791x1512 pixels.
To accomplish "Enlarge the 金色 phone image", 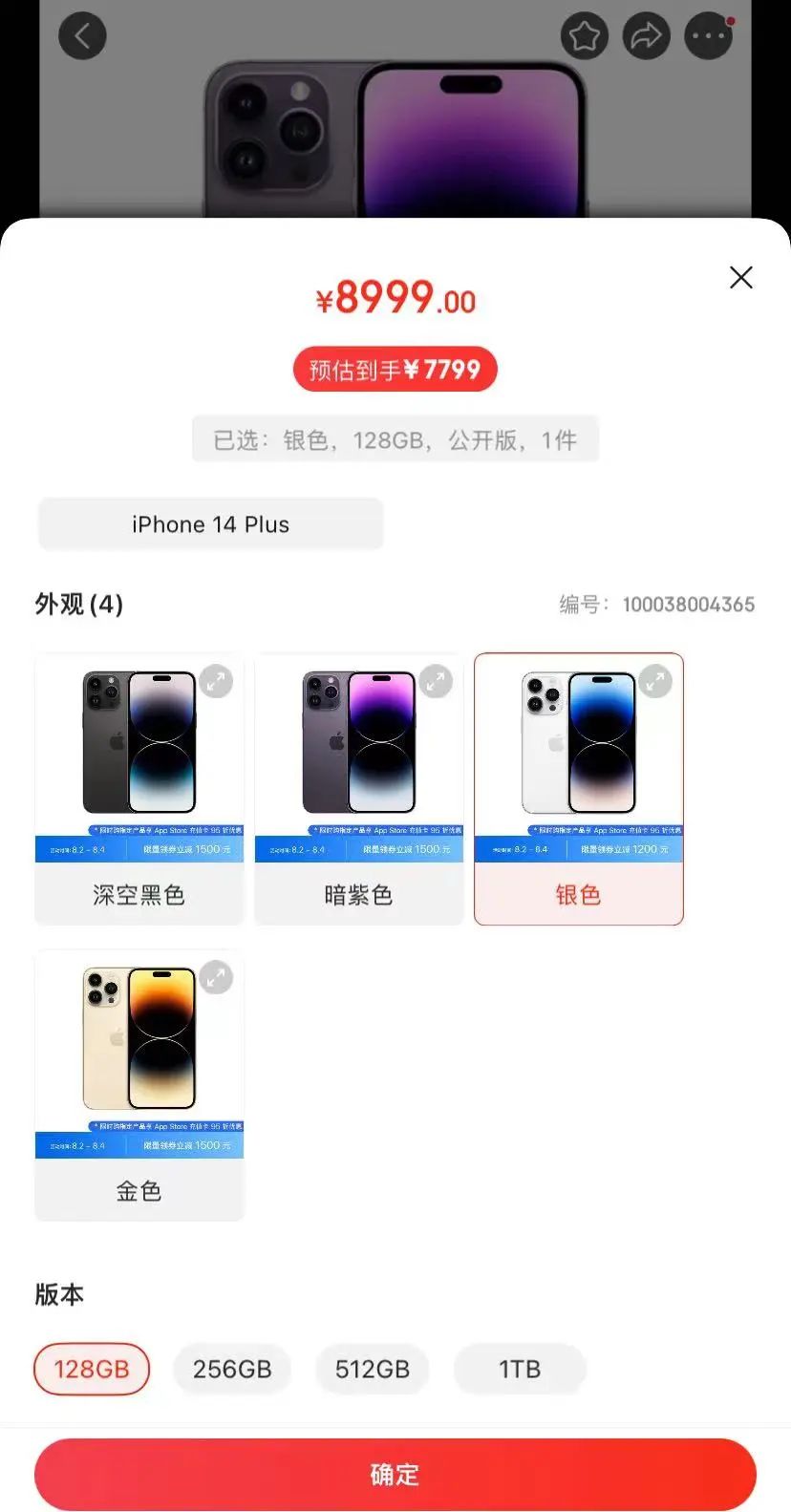I will 216,977.
